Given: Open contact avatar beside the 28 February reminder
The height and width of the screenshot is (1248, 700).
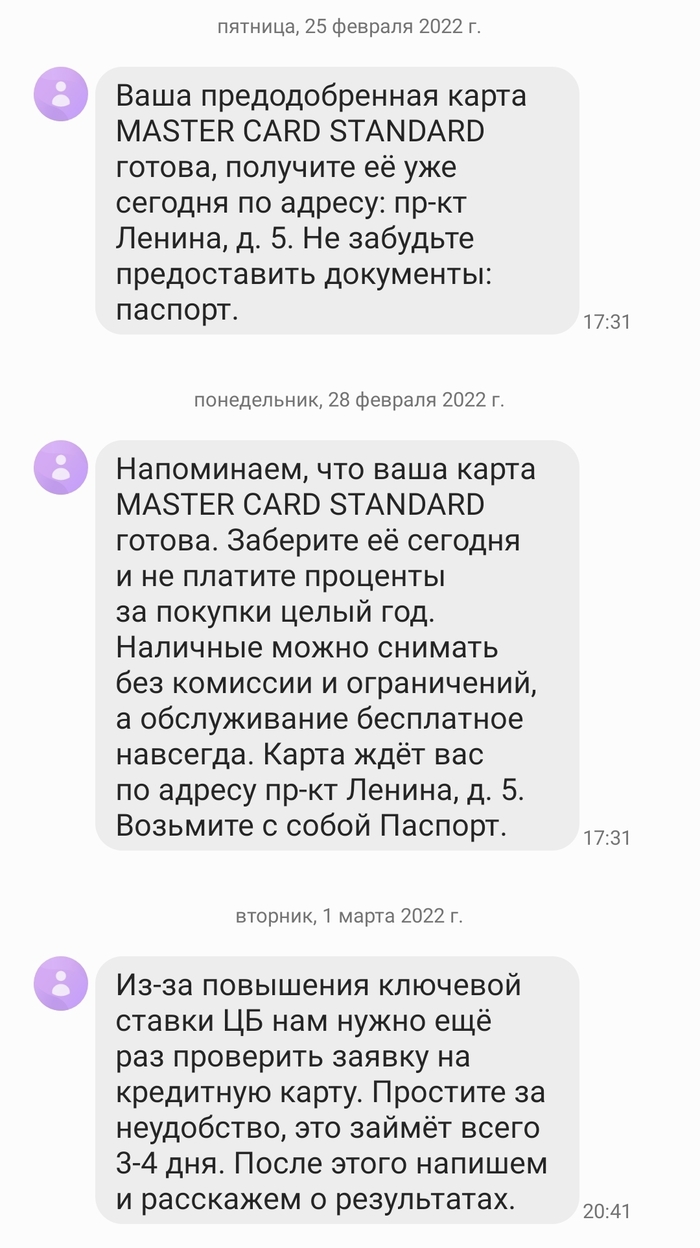Looking at the screenshot, I should [62, 466].
